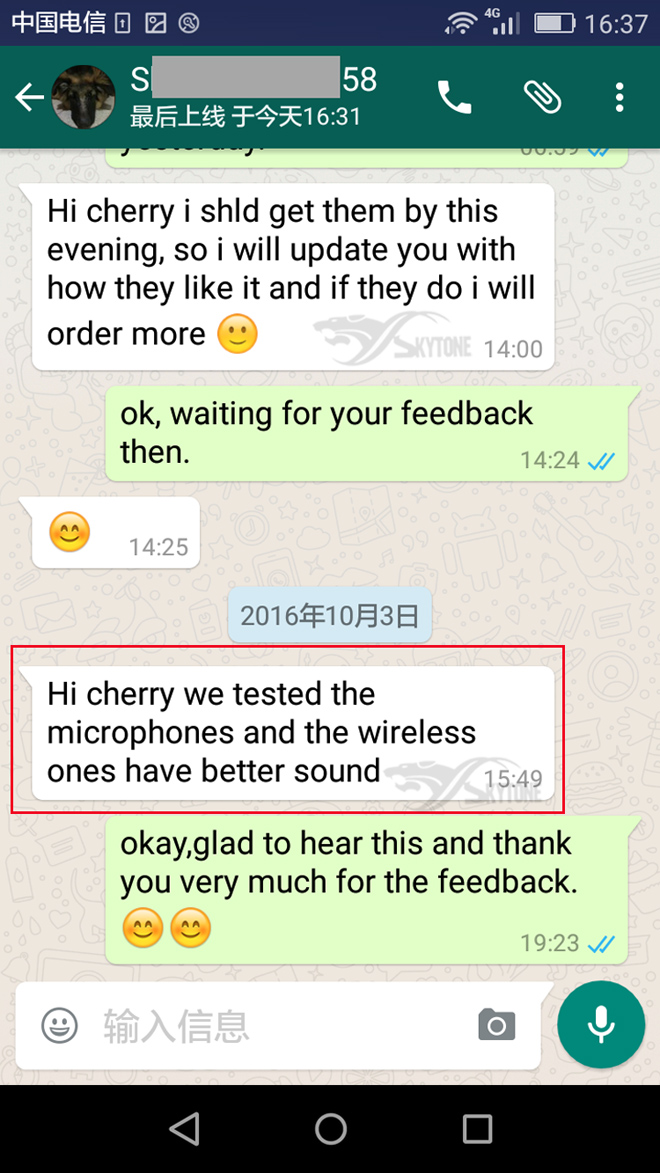The image size is (660, 1173).
Task: Open the emoji picker
Action: tap(60, 1025)
